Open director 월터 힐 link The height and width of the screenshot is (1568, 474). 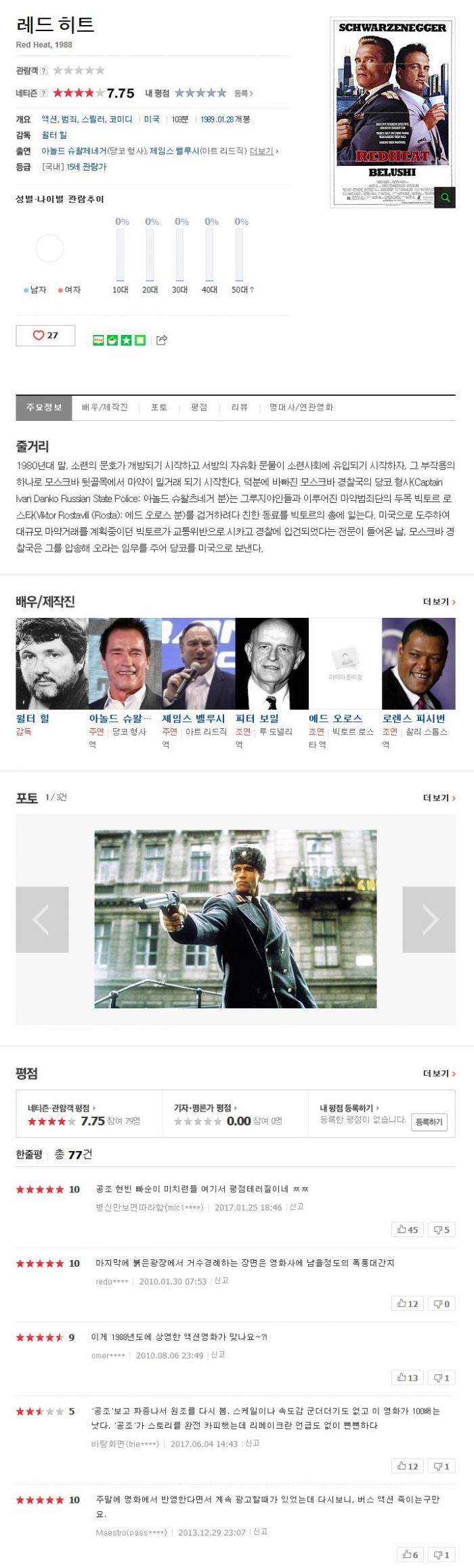tap(54, 135)
